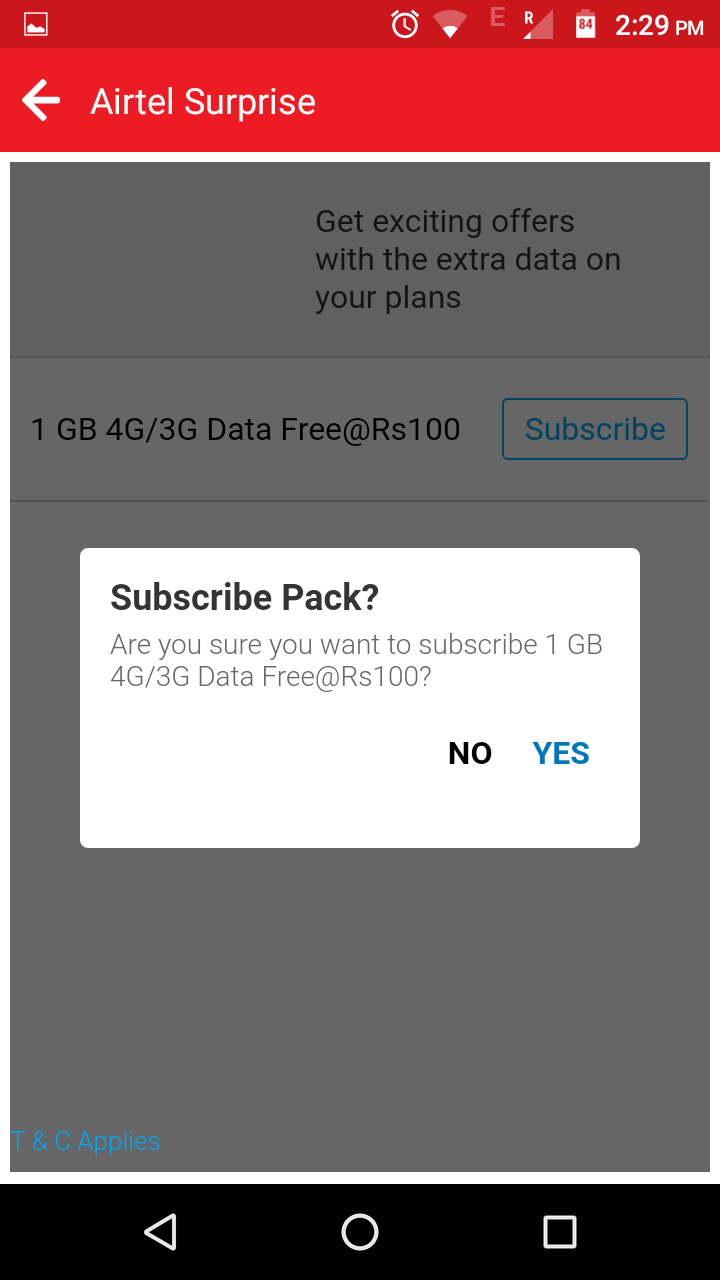Tap Subscribe for the 1 GB data pack
Screen dimensions: 720x1280
[x=595, y=429]
